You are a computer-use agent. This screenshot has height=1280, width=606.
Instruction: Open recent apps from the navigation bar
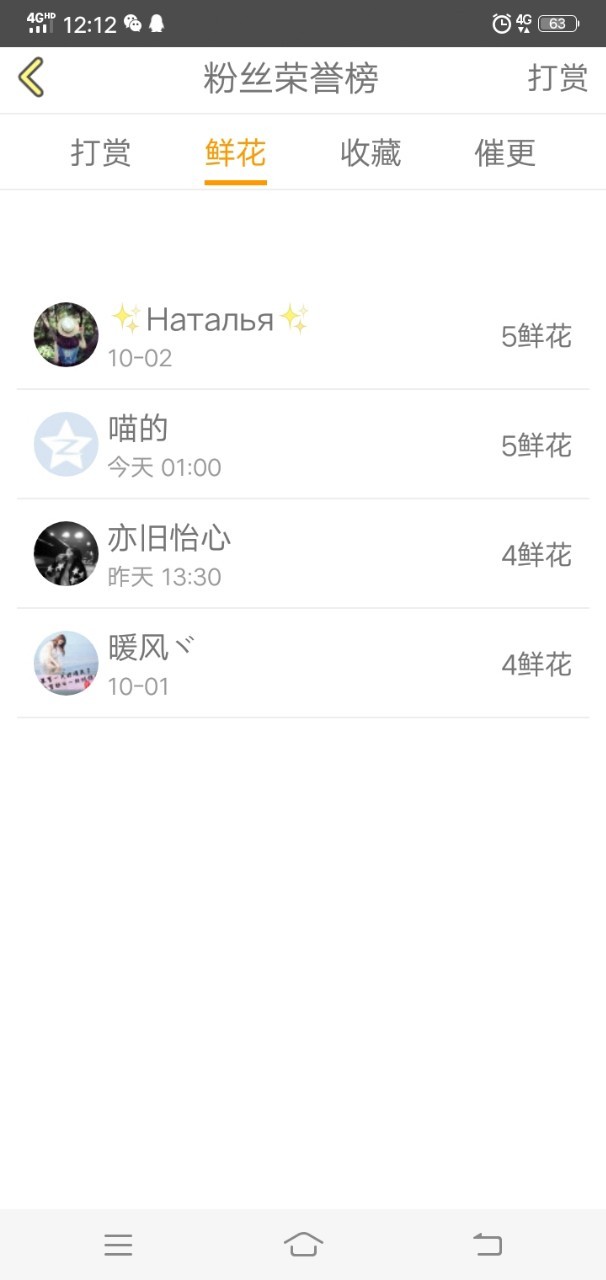tap(118, 1244)
